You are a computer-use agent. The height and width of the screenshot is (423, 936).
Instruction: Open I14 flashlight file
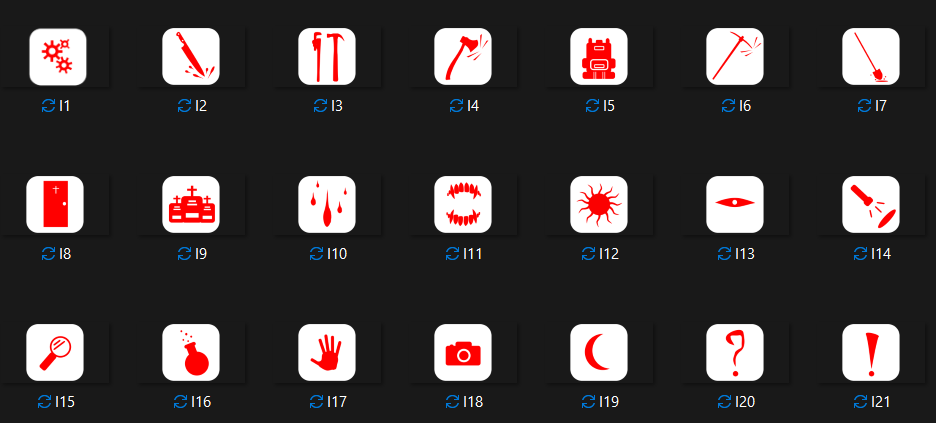pos(871,205)
